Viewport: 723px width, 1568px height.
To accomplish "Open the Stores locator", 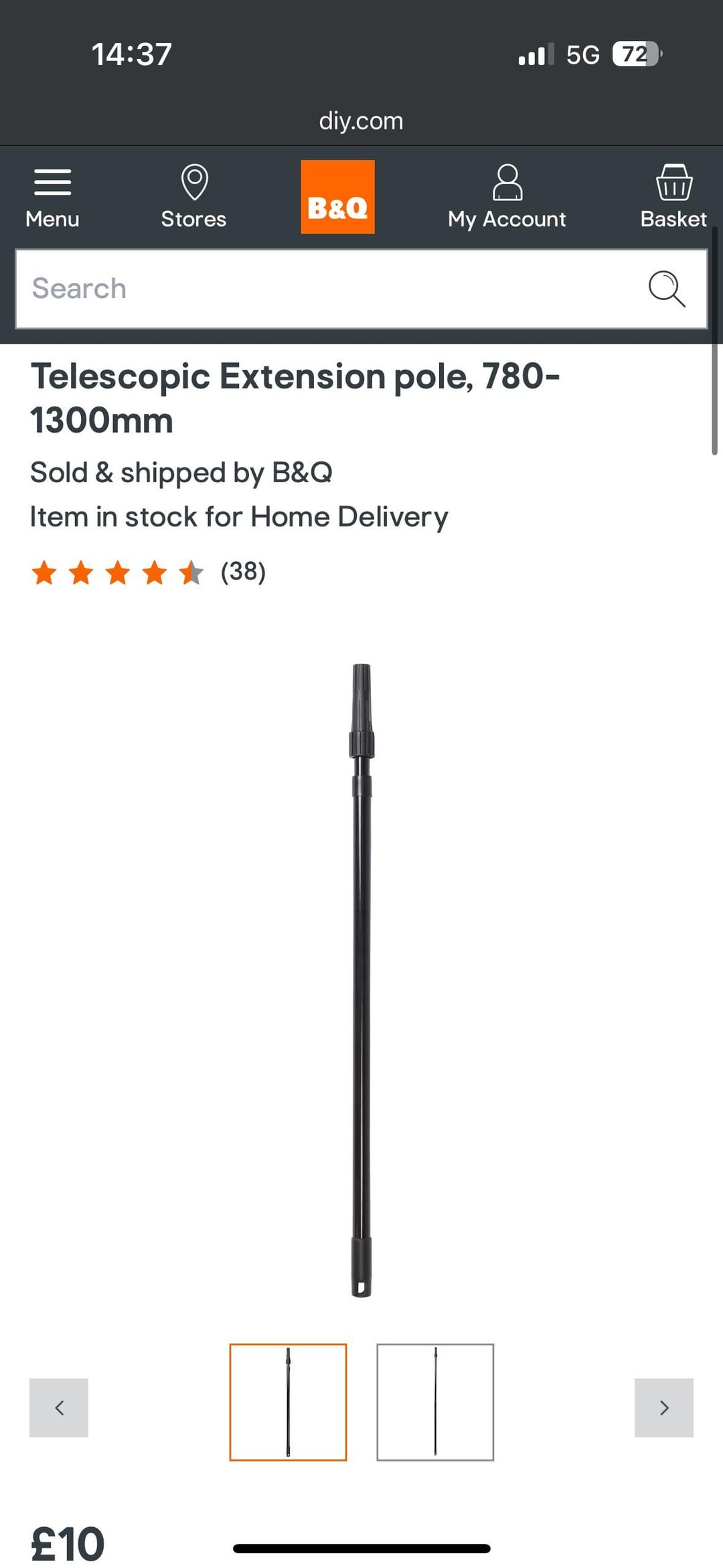I will click(194, 197).
